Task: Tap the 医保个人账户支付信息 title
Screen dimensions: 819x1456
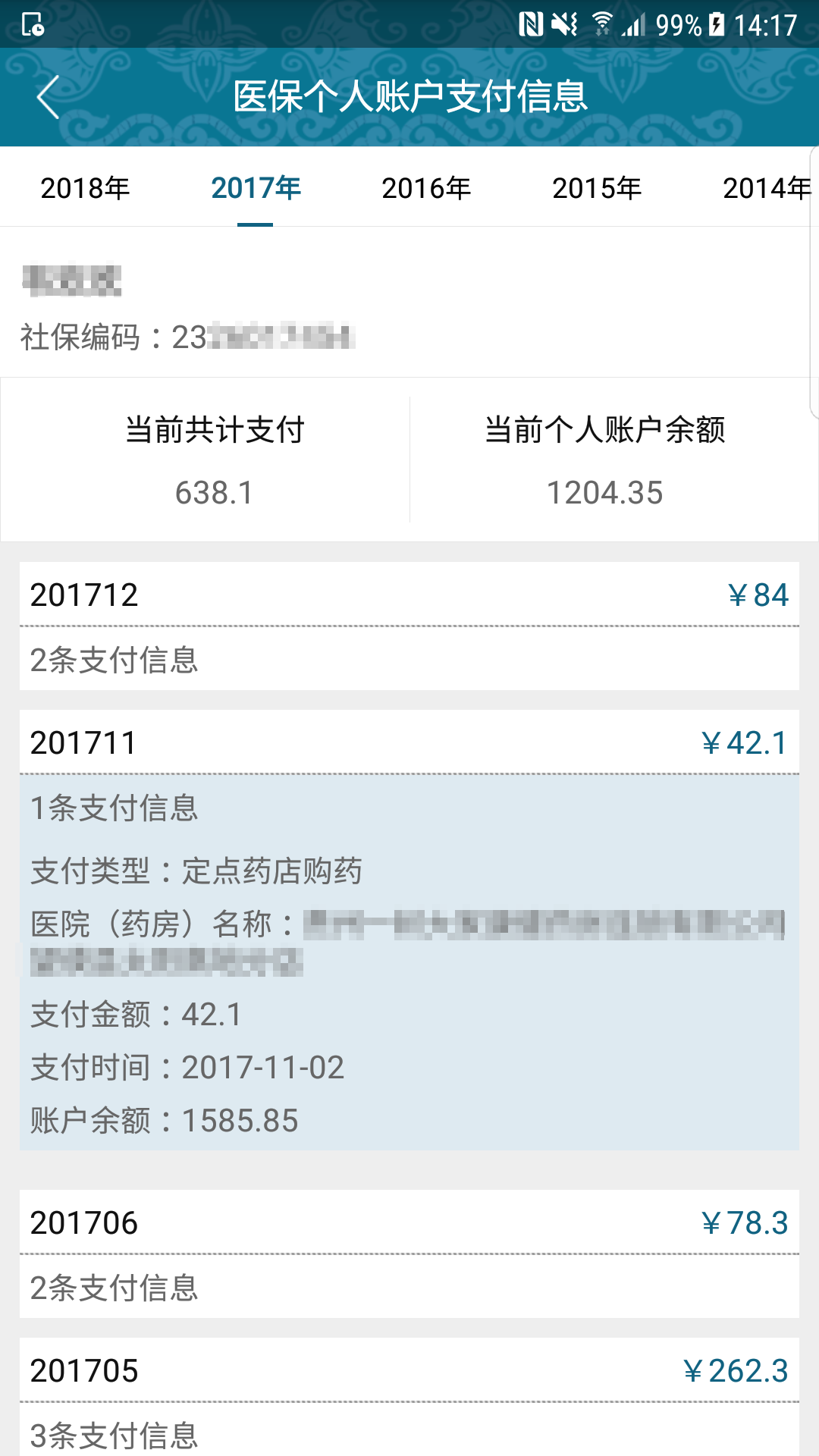Action: (409, 97)
